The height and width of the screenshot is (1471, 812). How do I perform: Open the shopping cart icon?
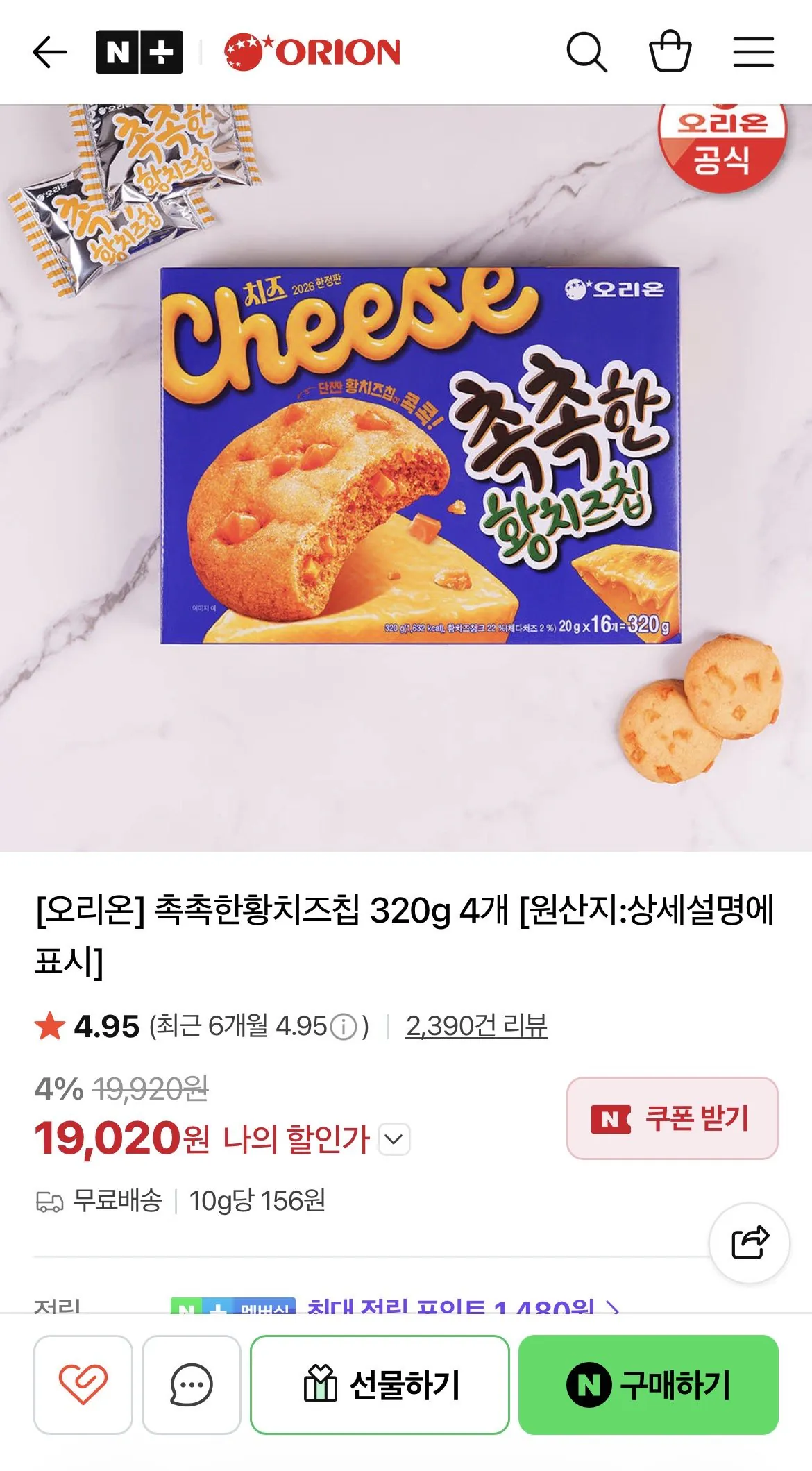[x=670, y=51]
